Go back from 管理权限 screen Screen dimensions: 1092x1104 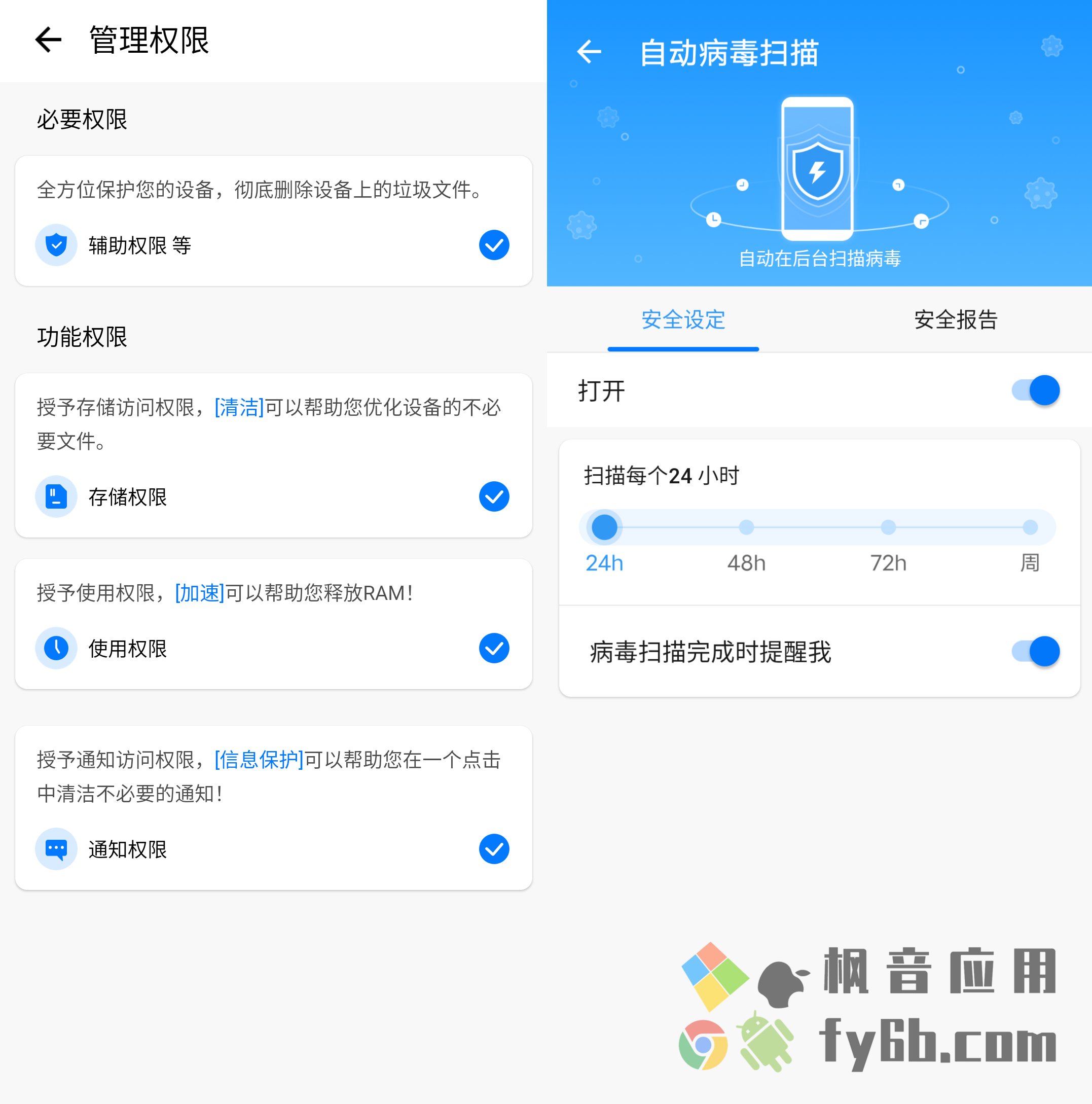48,40
